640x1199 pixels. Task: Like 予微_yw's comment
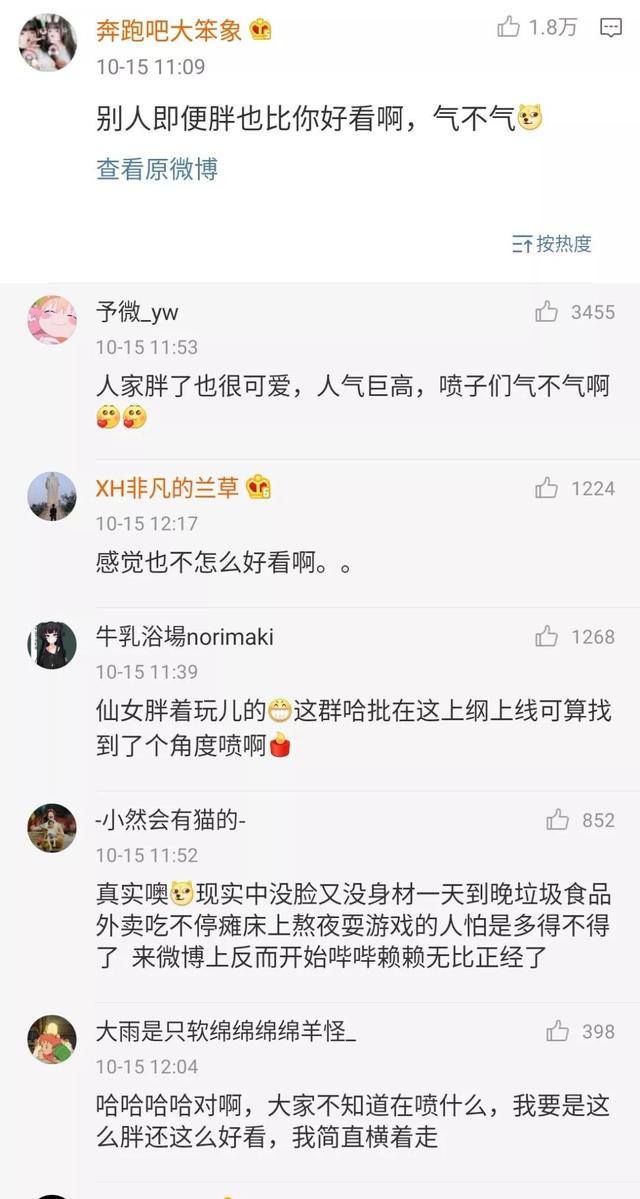tap(547, 312)
